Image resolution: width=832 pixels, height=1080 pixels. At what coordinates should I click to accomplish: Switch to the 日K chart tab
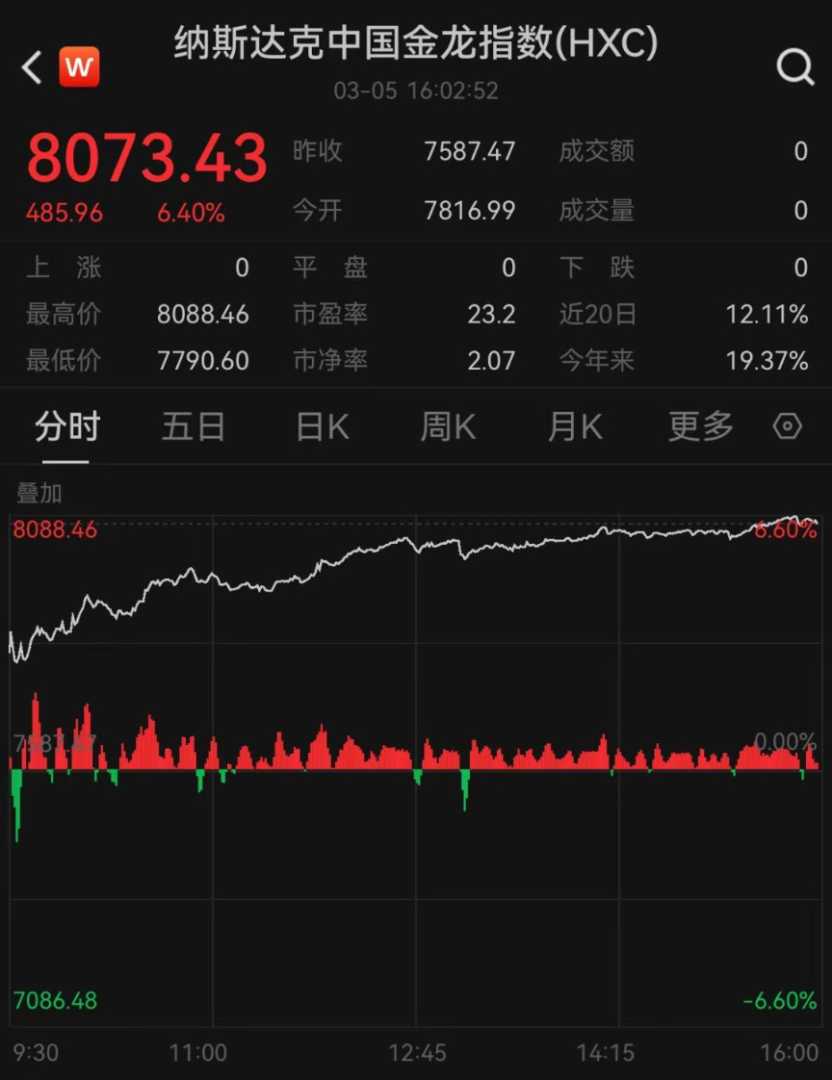(x=322, y=427)
